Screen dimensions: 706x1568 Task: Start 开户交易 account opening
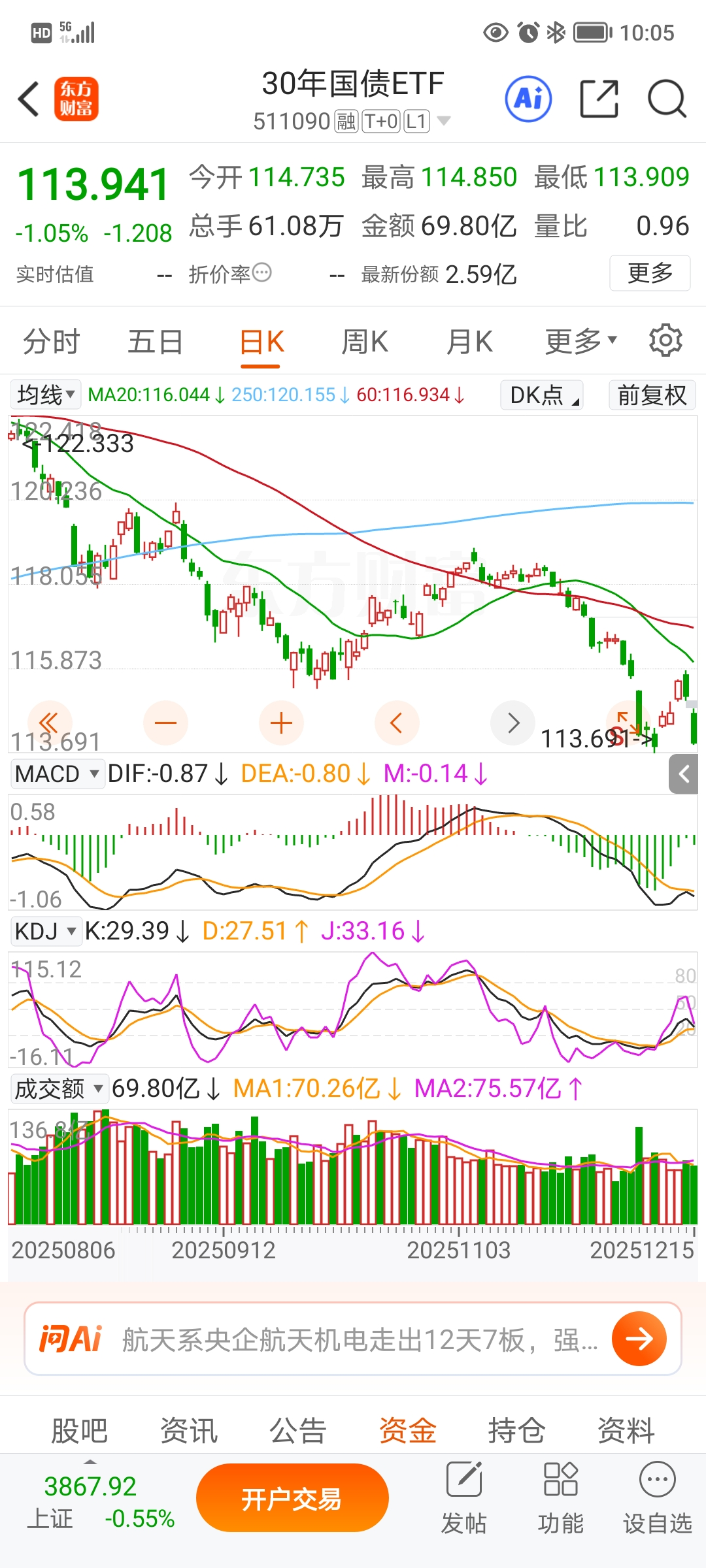[x=292, y=1498]
